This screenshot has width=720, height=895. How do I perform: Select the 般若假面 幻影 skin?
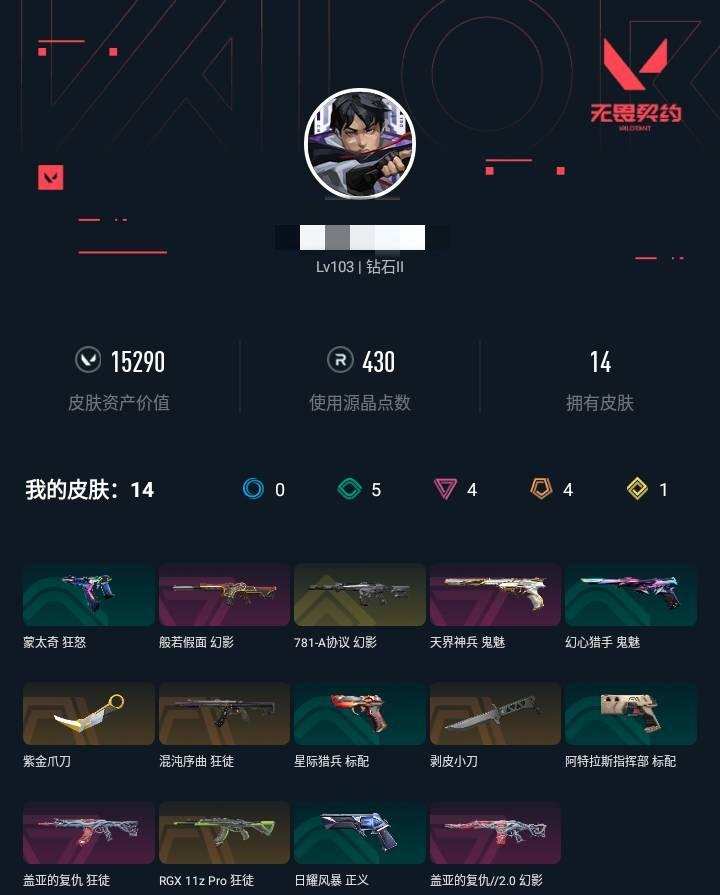[x=224, y=594]
